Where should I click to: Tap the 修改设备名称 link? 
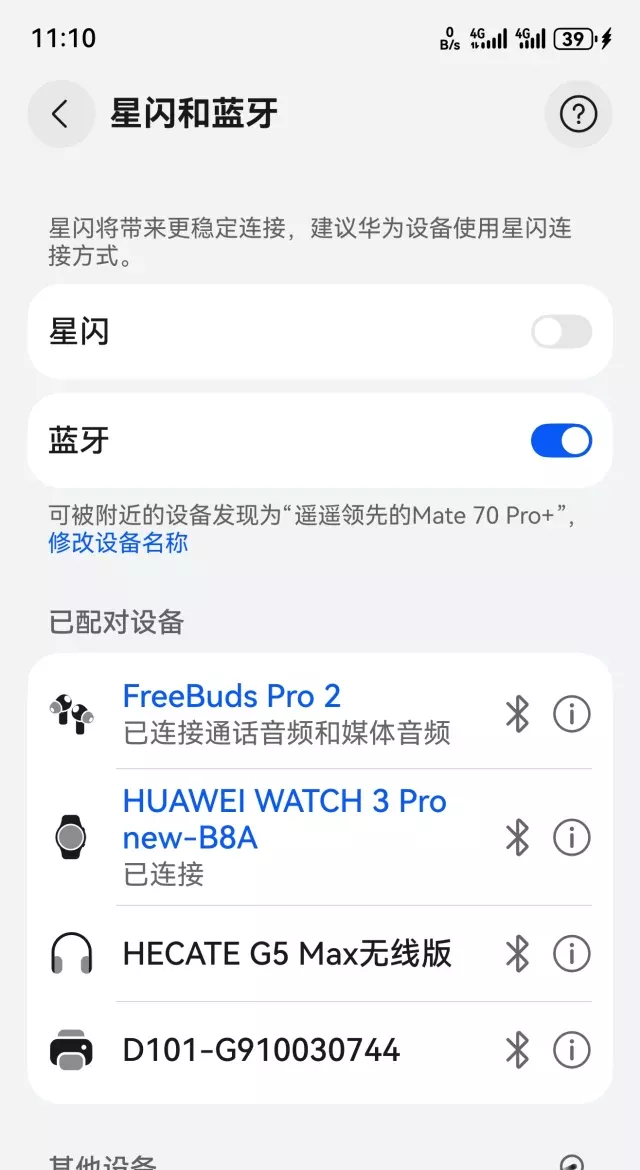click(x=118, y=543)
